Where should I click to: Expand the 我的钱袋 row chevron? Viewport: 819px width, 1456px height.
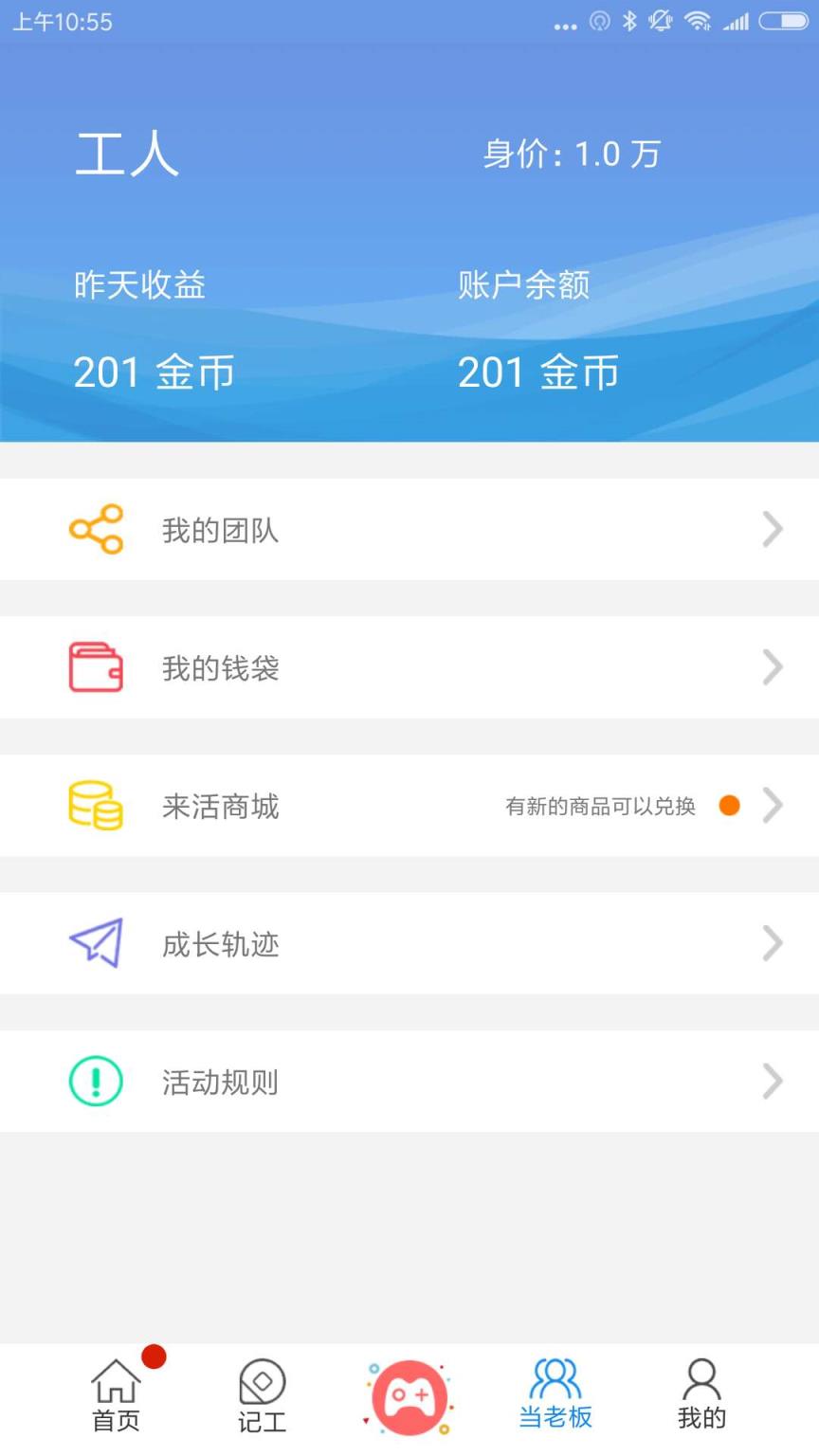[x=772, y=667]
